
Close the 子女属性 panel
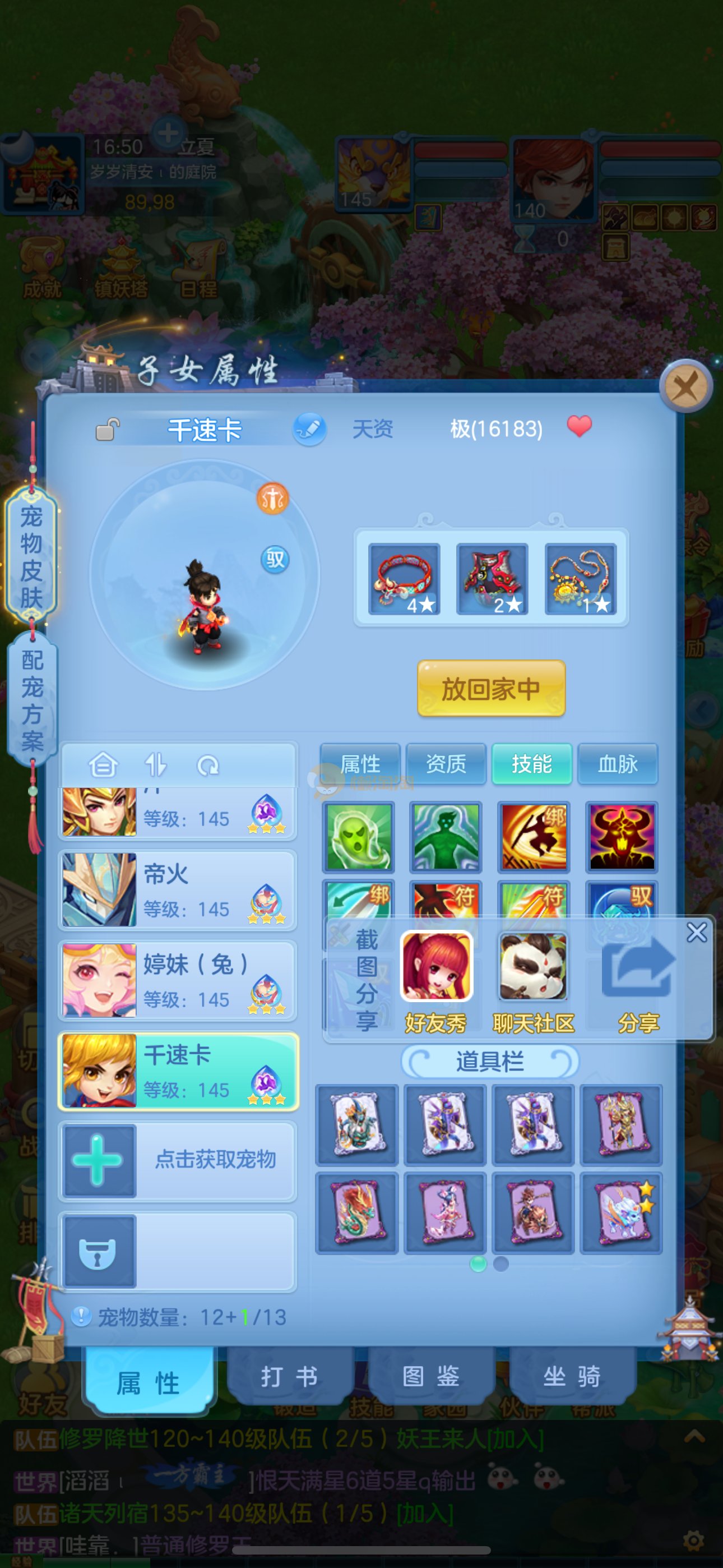[686, 386]
